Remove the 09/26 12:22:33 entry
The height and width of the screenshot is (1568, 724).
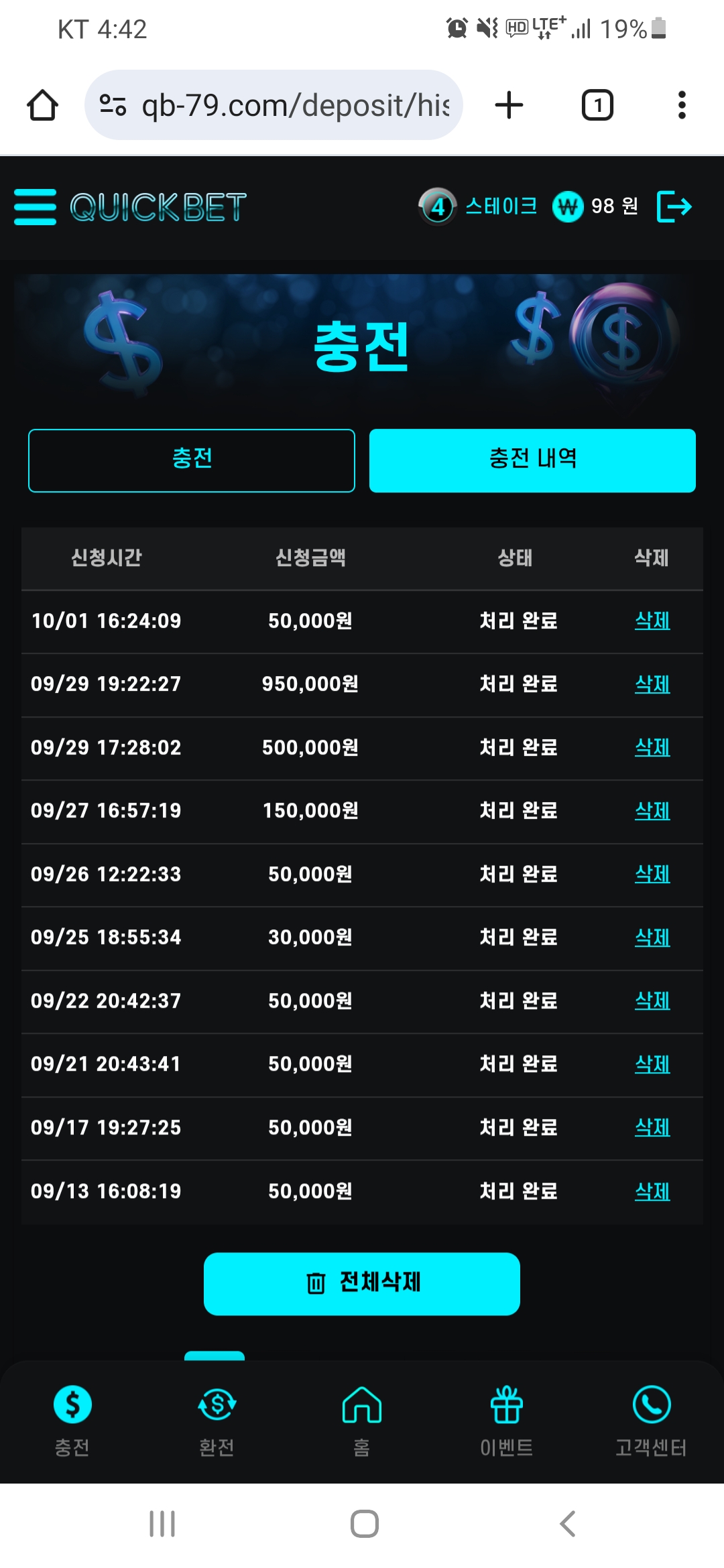[x=652, y=874]
